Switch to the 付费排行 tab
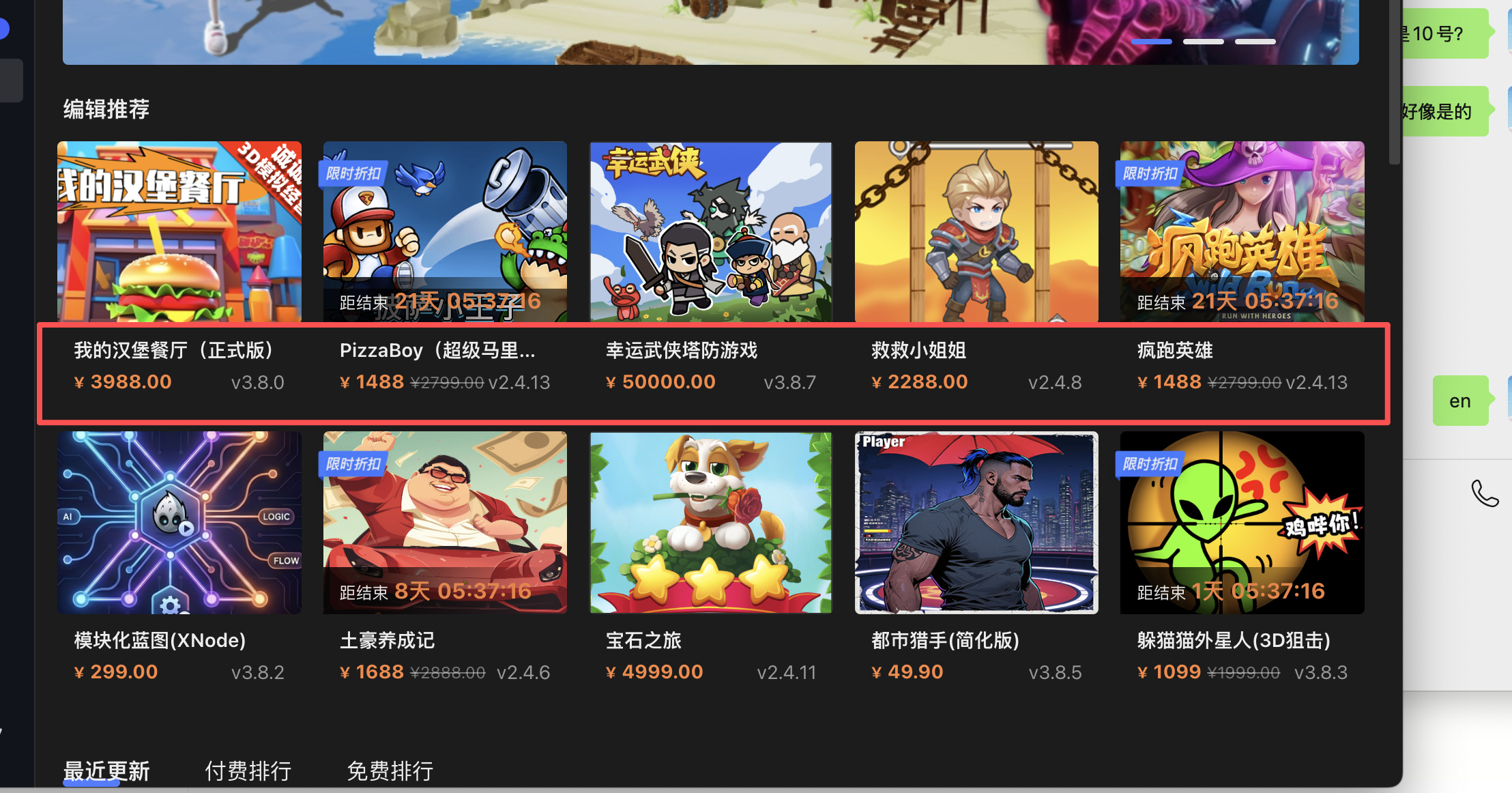The height and width of the screenshot is (793, 1512). coord(248,770)
